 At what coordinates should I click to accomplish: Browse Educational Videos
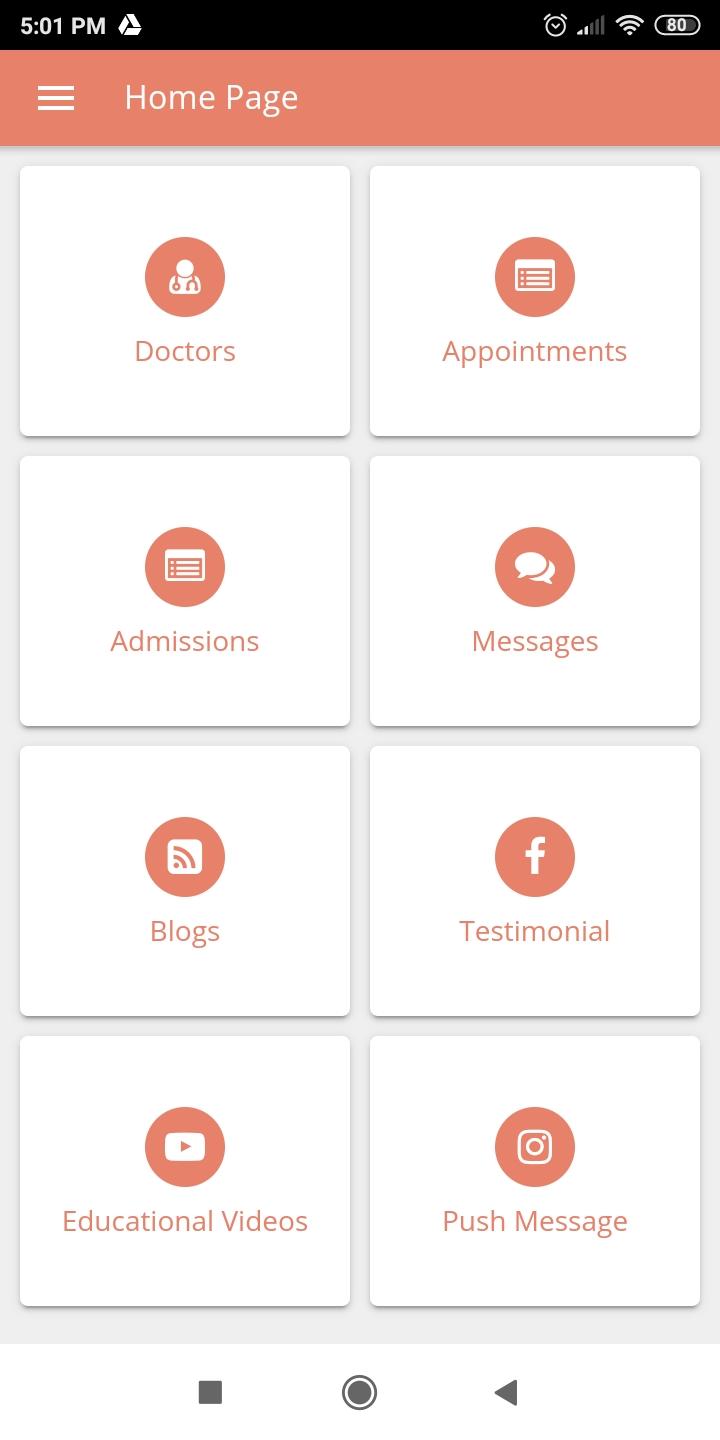(185, 1171)
